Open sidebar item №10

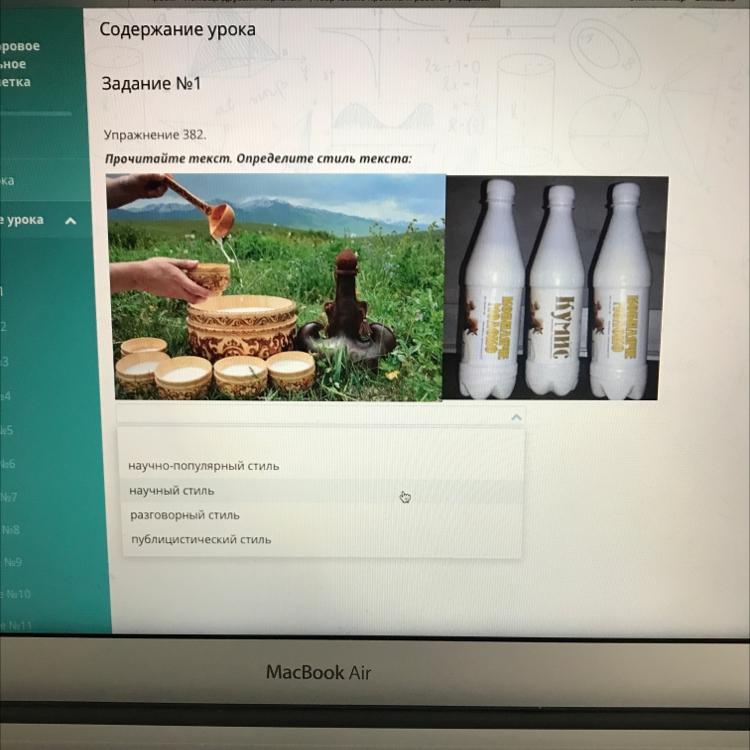18,594
